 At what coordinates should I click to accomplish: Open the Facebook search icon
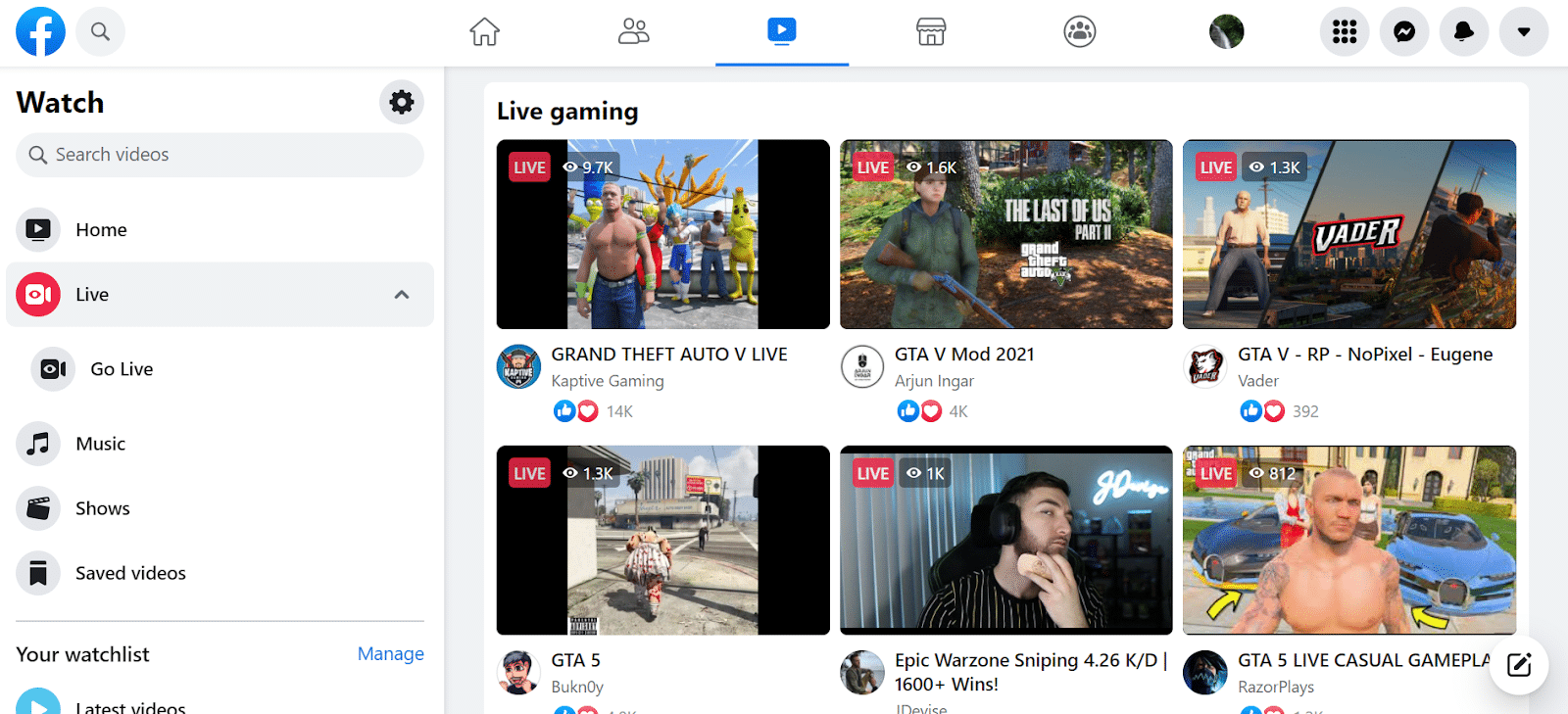100,31
